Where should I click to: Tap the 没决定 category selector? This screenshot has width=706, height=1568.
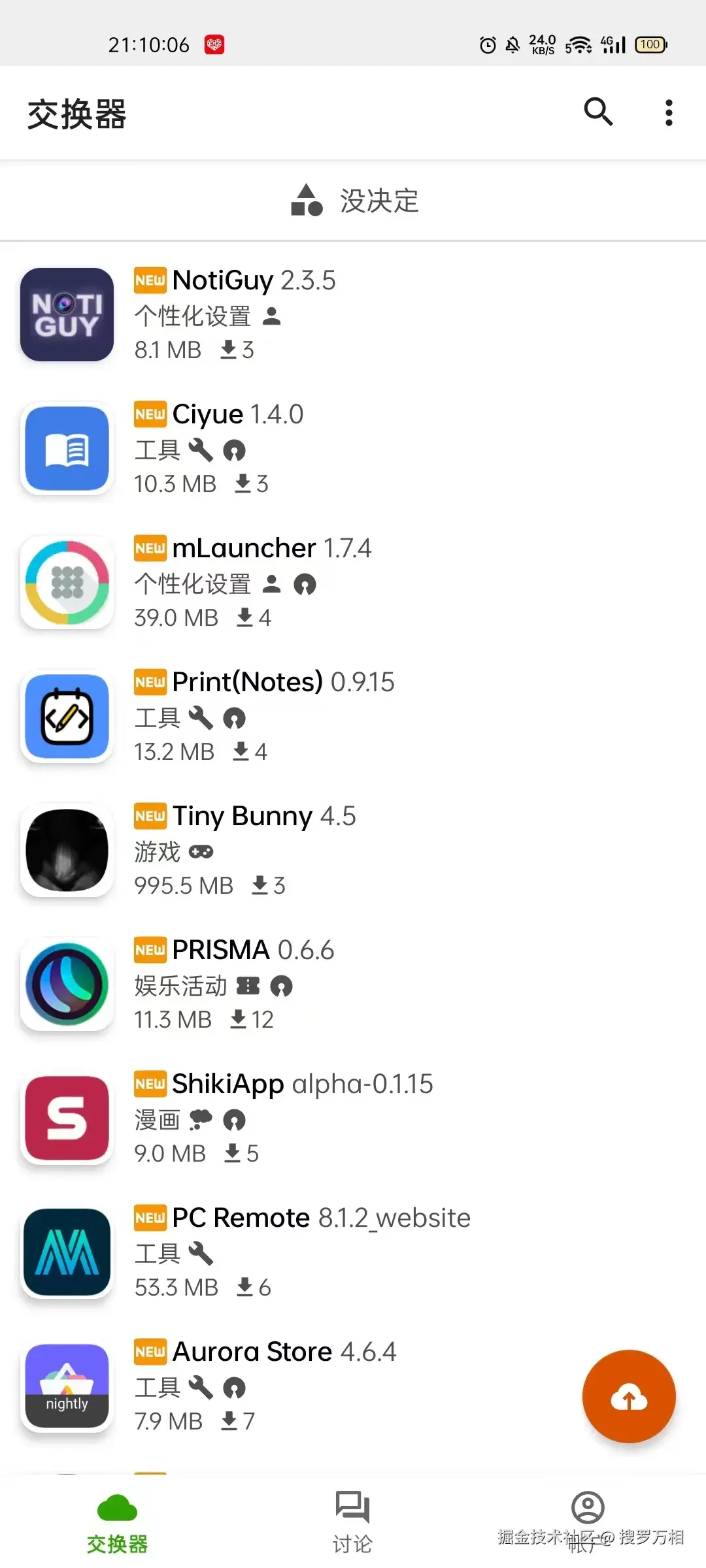click(x=354, y=201)
